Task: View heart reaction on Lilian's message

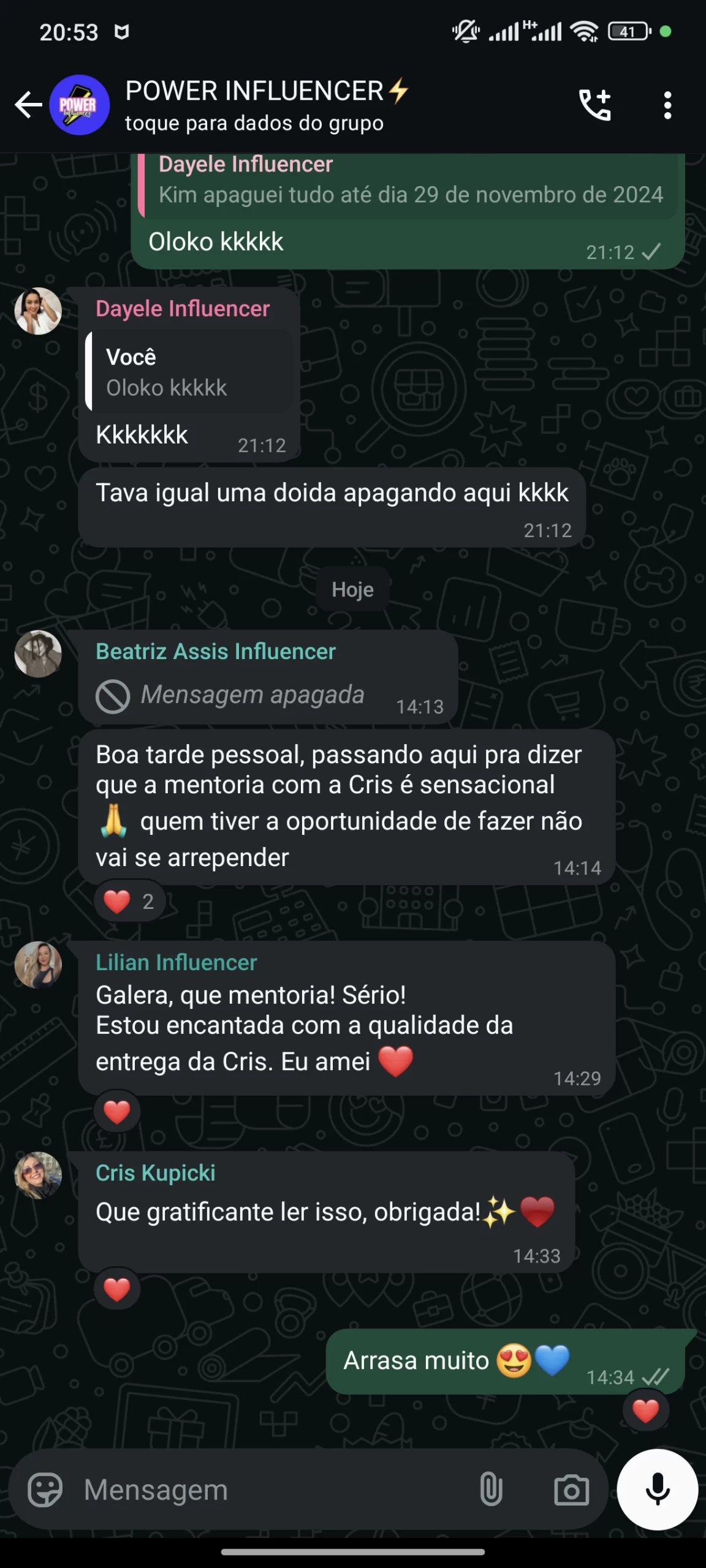Action: [117, 1112]
